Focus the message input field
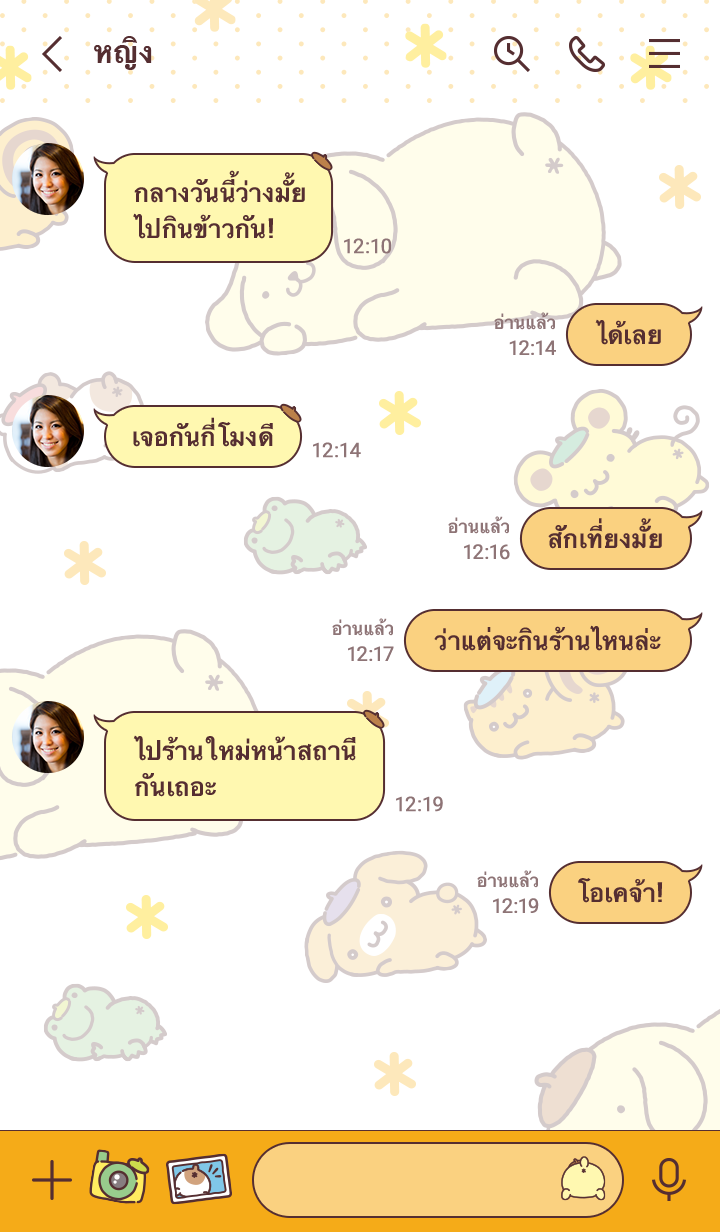Screen dimensions: 720x1232 tap(400, 1180)
